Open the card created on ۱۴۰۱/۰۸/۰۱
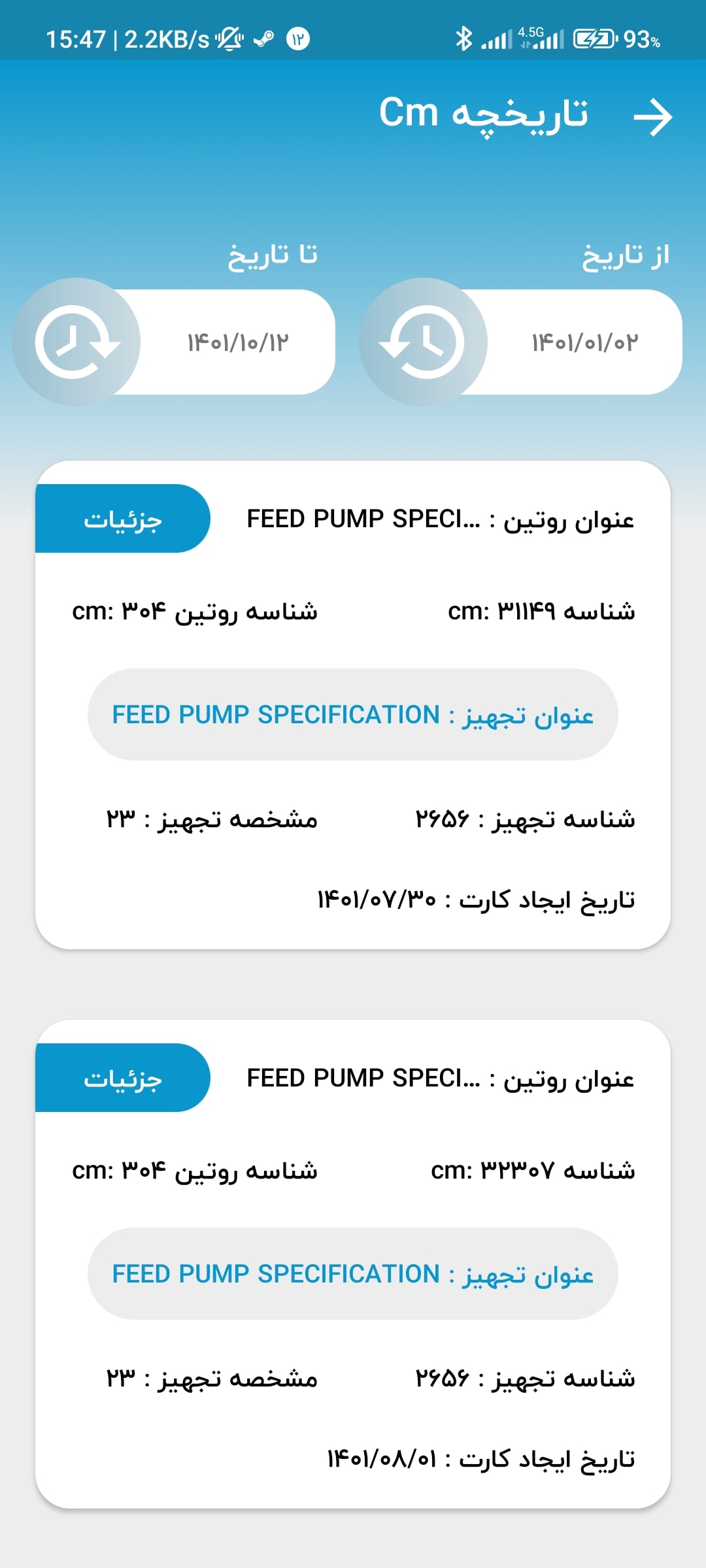The image size is (706, 1568). pyautogui.click(x=353, y=1264)
